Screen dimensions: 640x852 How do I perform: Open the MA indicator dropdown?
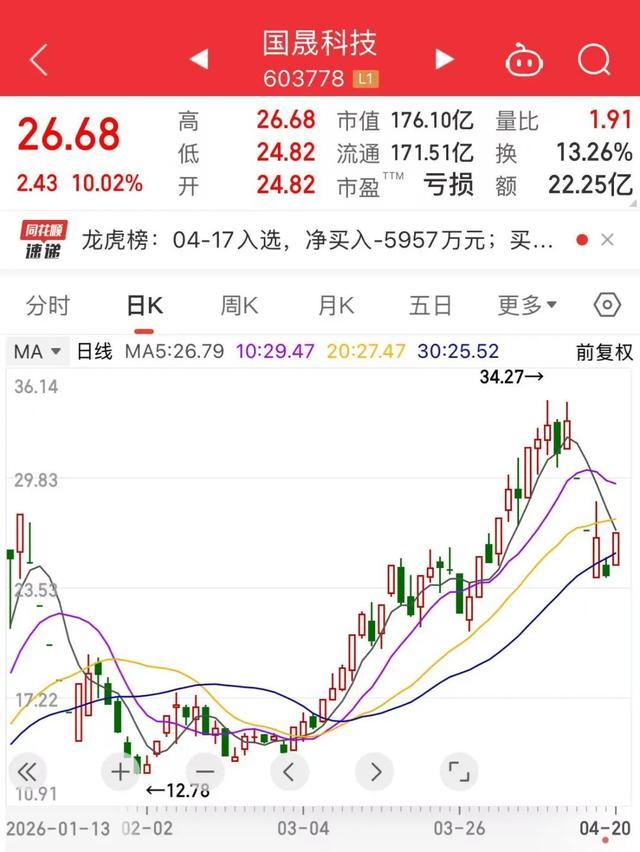coord(36,352)
